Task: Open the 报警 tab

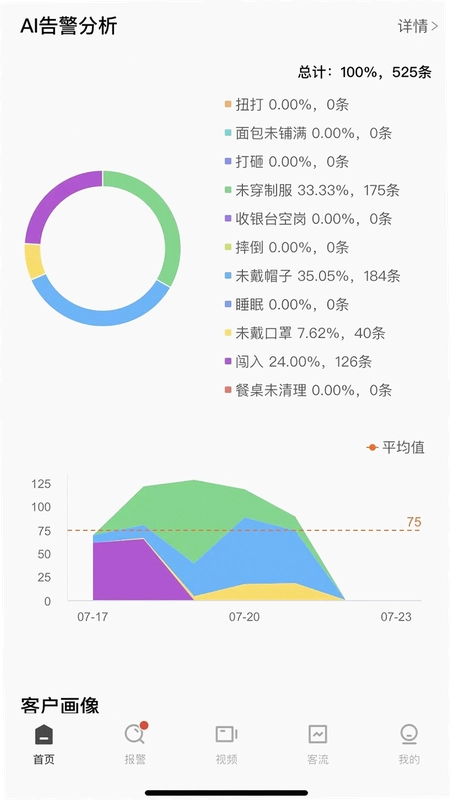Action: click(135, 744)
